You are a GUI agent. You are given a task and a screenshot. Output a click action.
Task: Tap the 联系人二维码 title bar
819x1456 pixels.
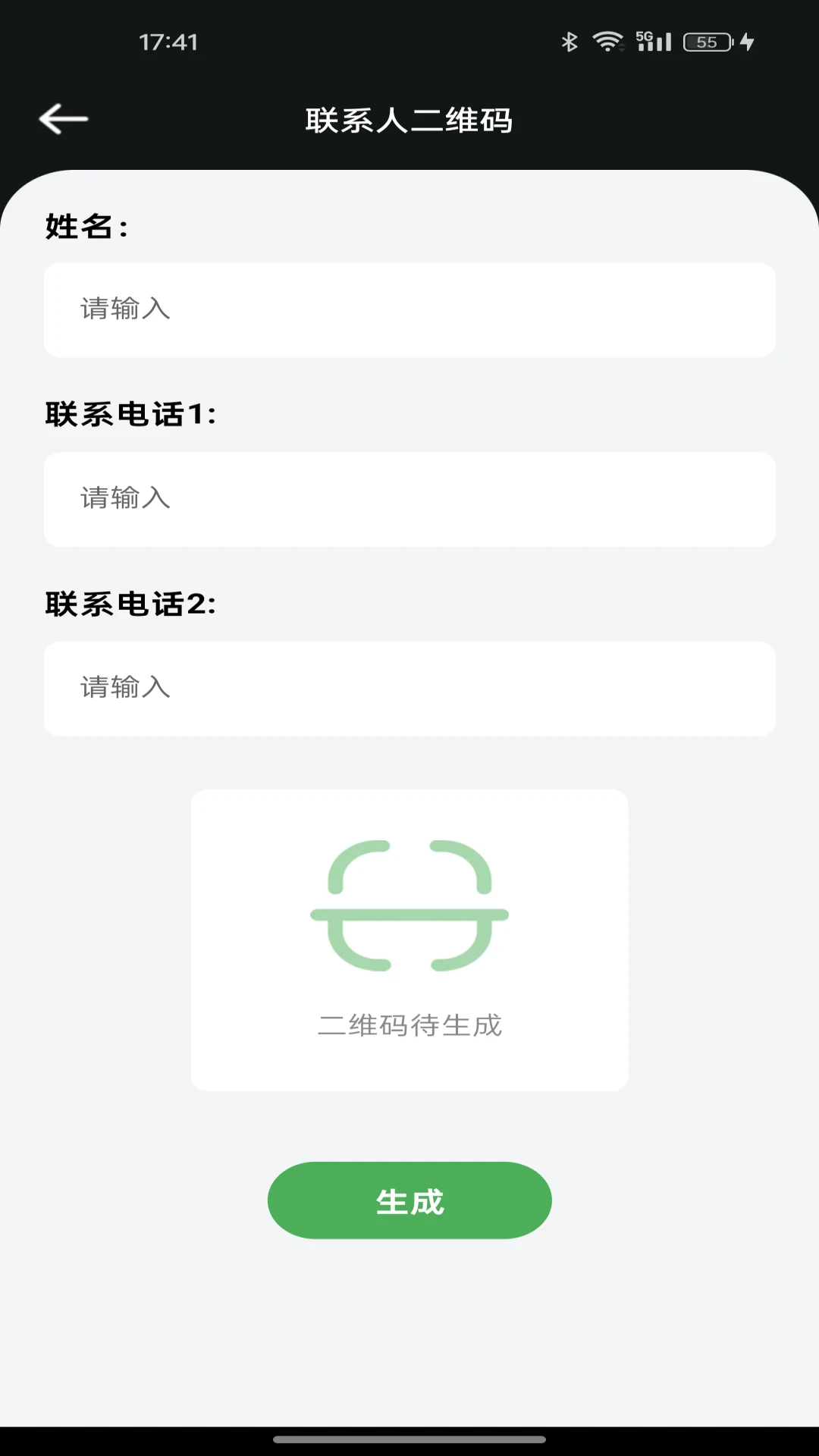pos(409,120)
